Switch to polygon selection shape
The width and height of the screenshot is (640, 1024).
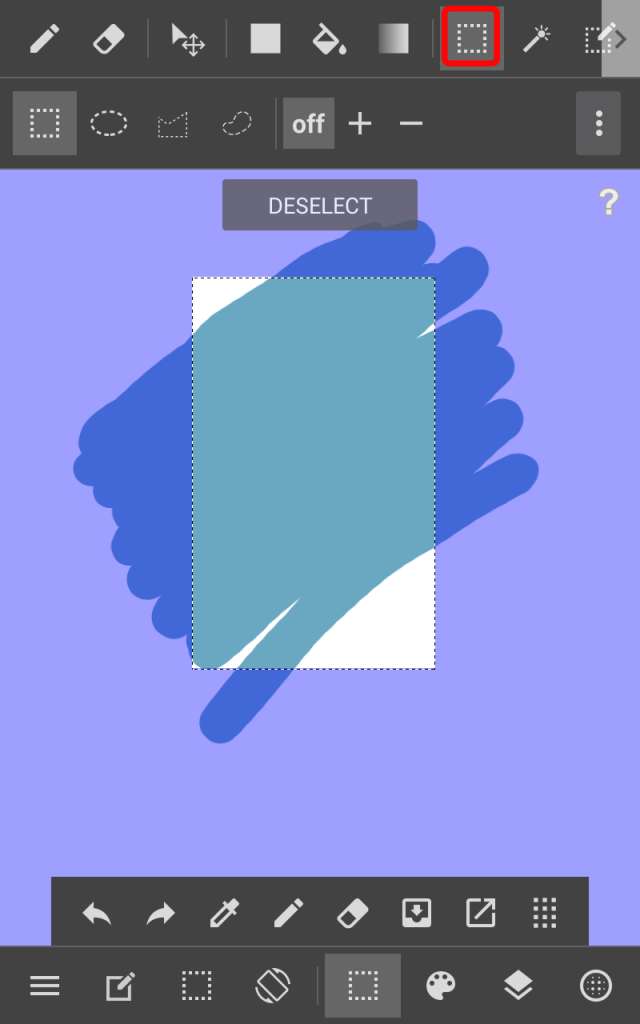(173, 124)
